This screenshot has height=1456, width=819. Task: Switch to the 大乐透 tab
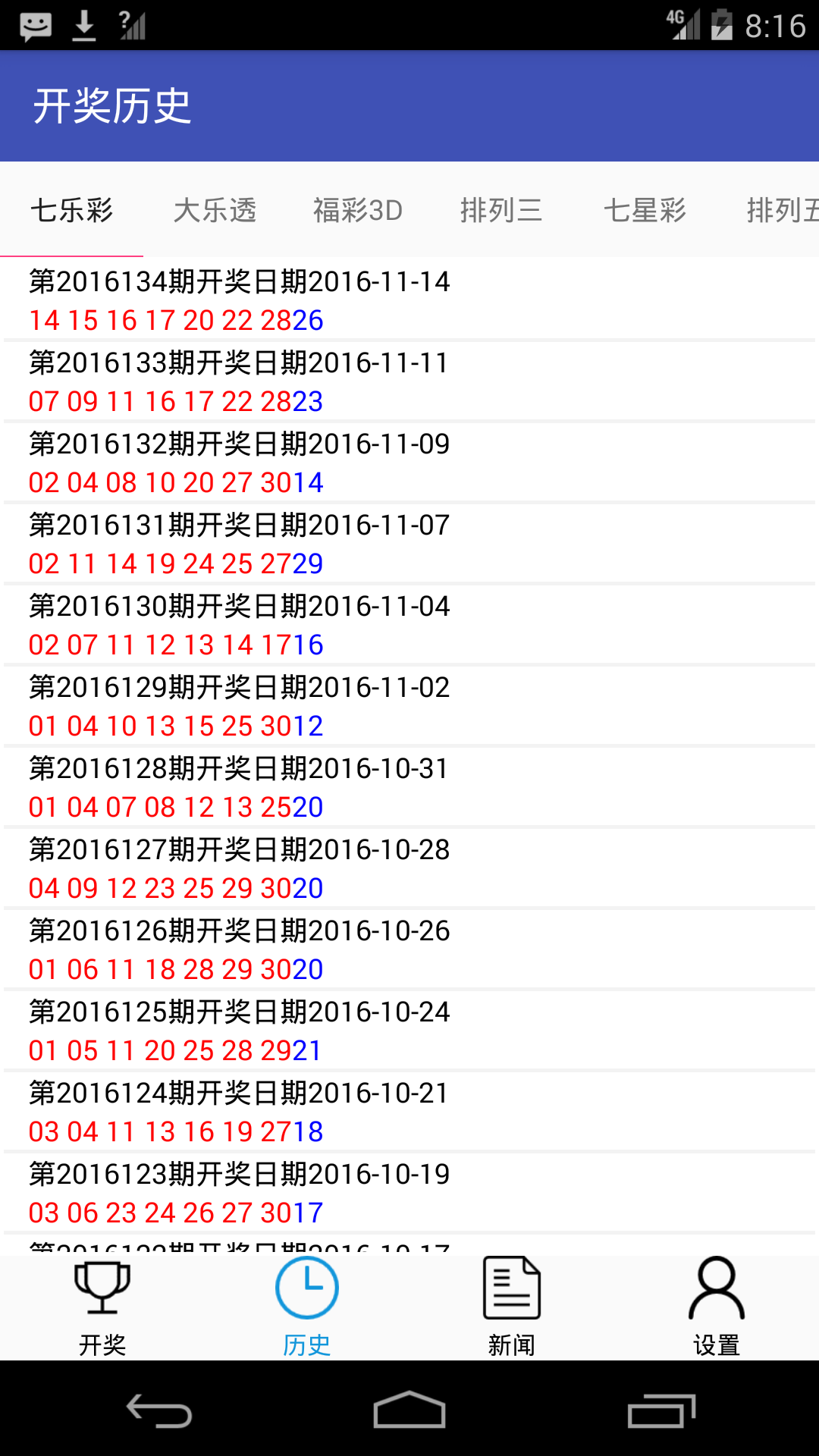[x=215, y=210]
